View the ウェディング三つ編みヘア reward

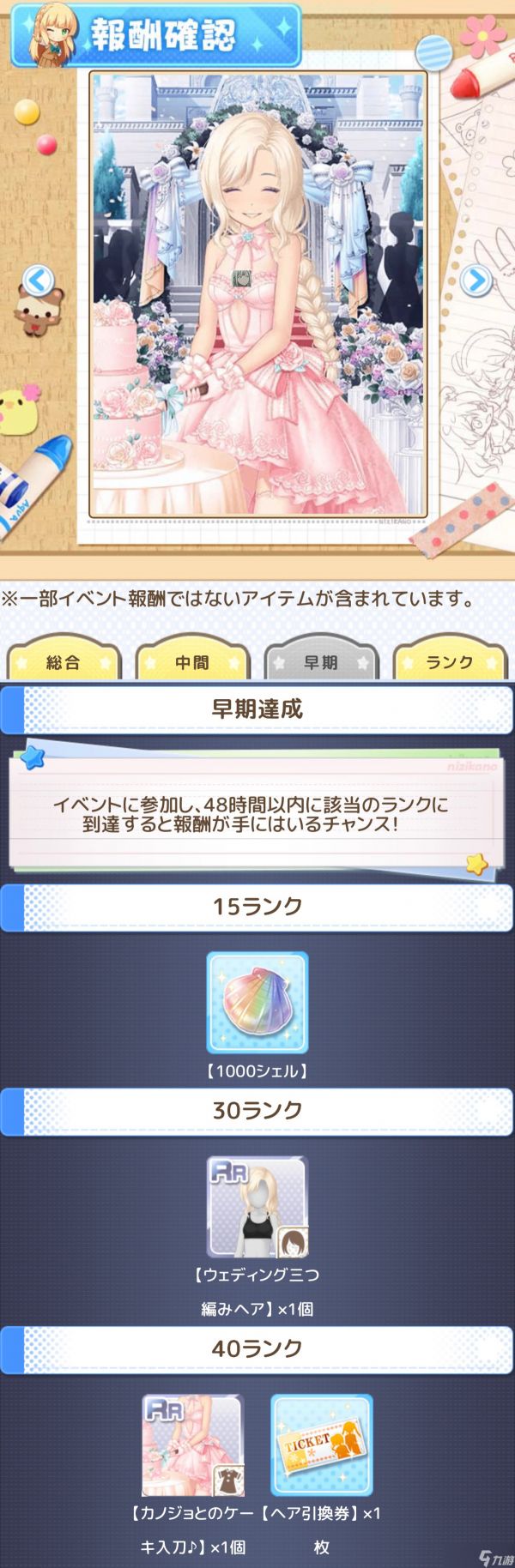257,1206
